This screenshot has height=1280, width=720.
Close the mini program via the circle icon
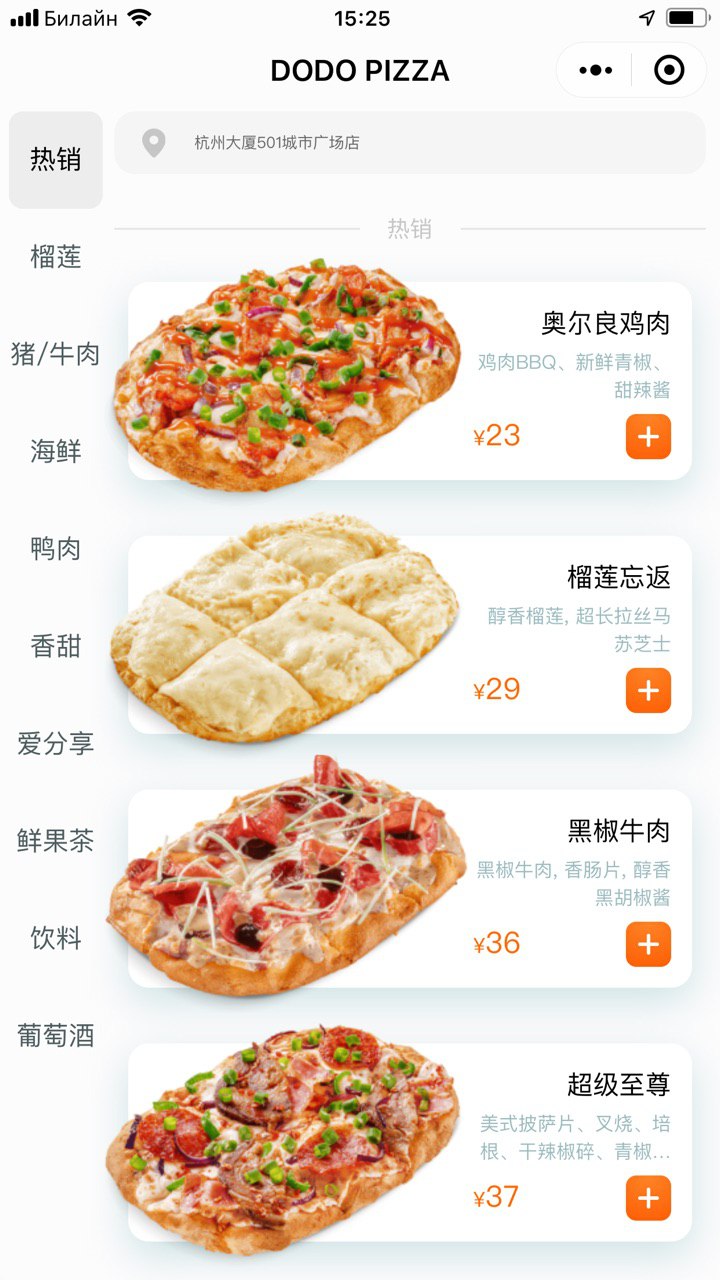click(x=669, y=70)
